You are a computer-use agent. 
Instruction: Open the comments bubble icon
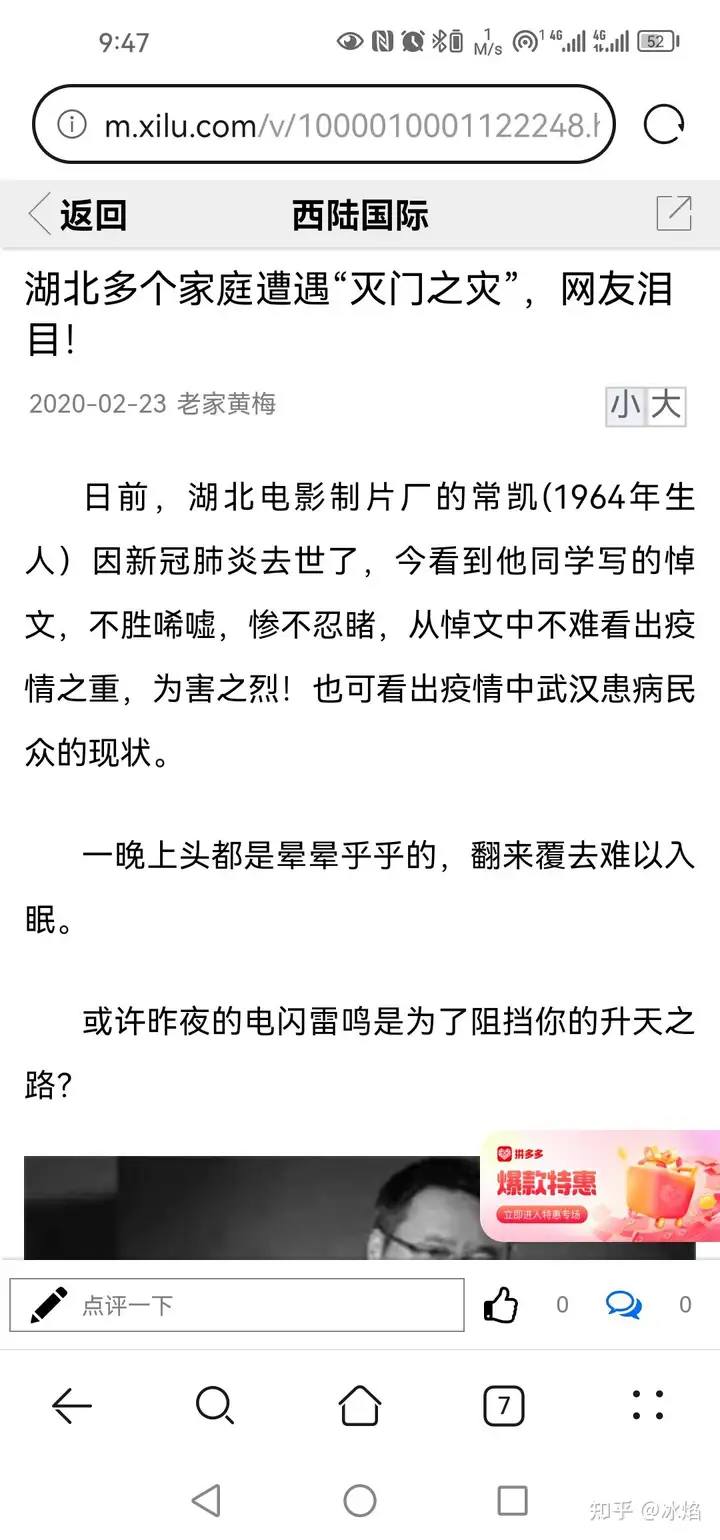[x=624, y=1305]
